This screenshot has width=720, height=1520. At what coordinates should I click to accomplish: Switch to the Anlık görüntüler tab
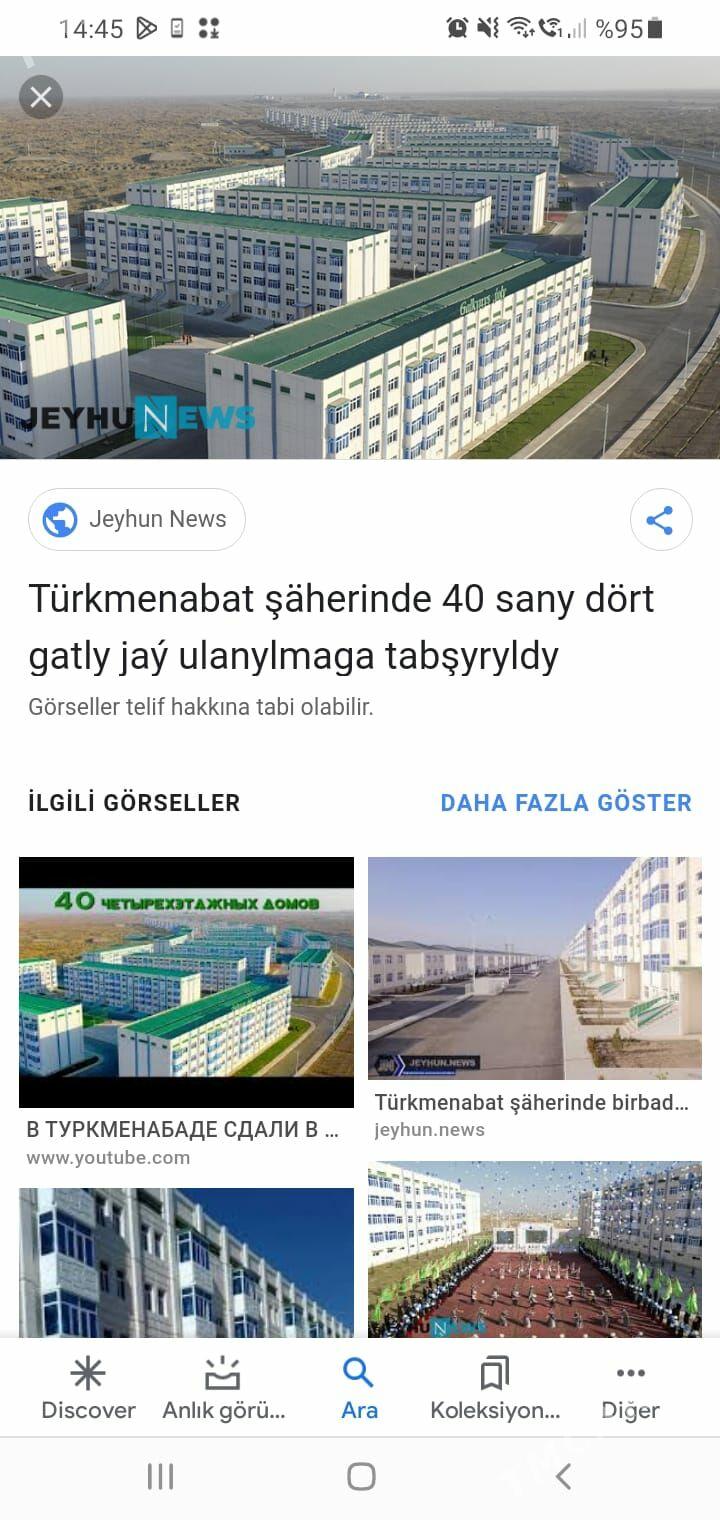224,1388
